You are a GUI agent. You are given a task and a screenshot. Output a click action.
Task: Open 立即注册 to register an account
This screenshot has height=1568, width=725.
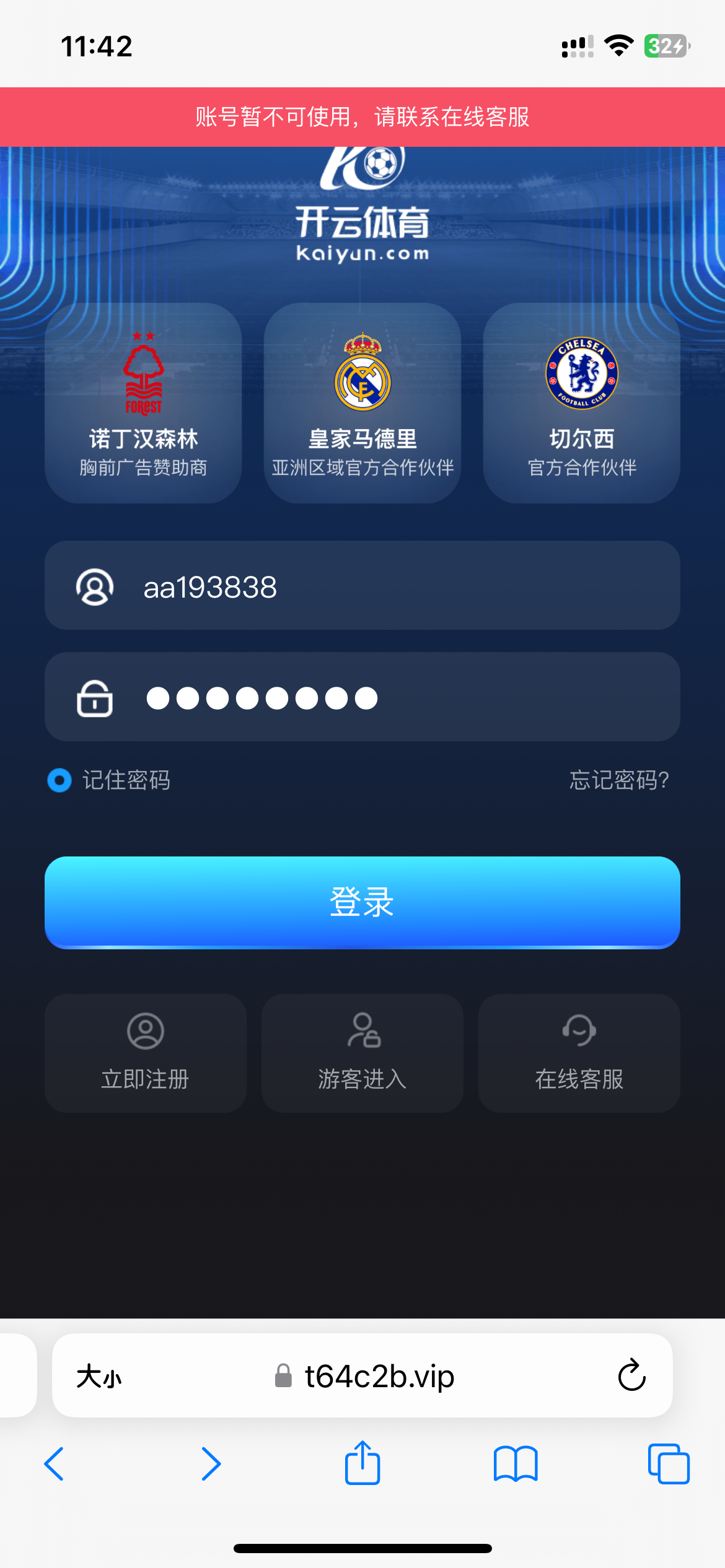click(x=145, y=1053)
